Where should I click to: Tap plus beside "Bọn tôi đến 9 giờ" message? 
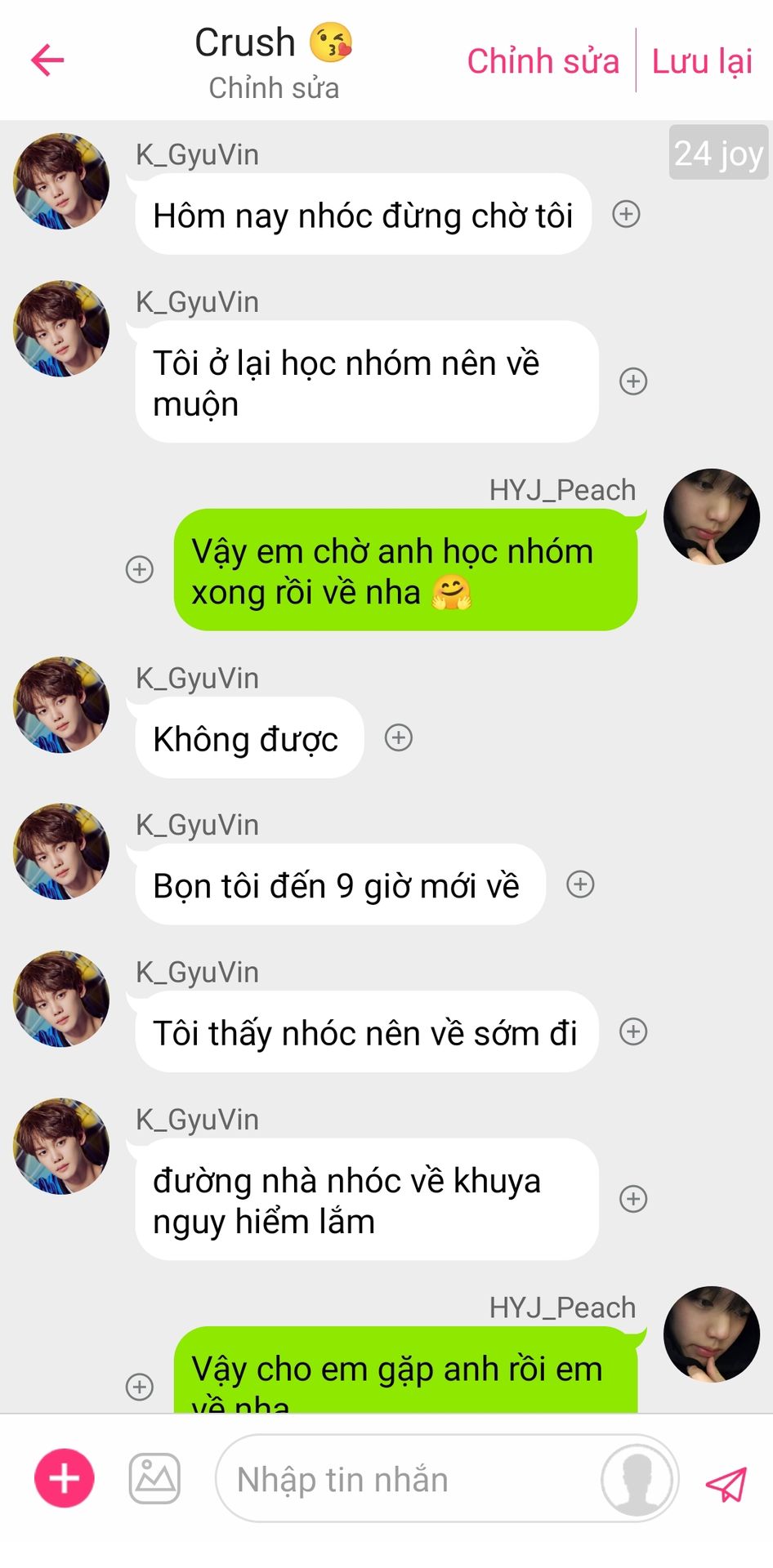coord(580,884)
